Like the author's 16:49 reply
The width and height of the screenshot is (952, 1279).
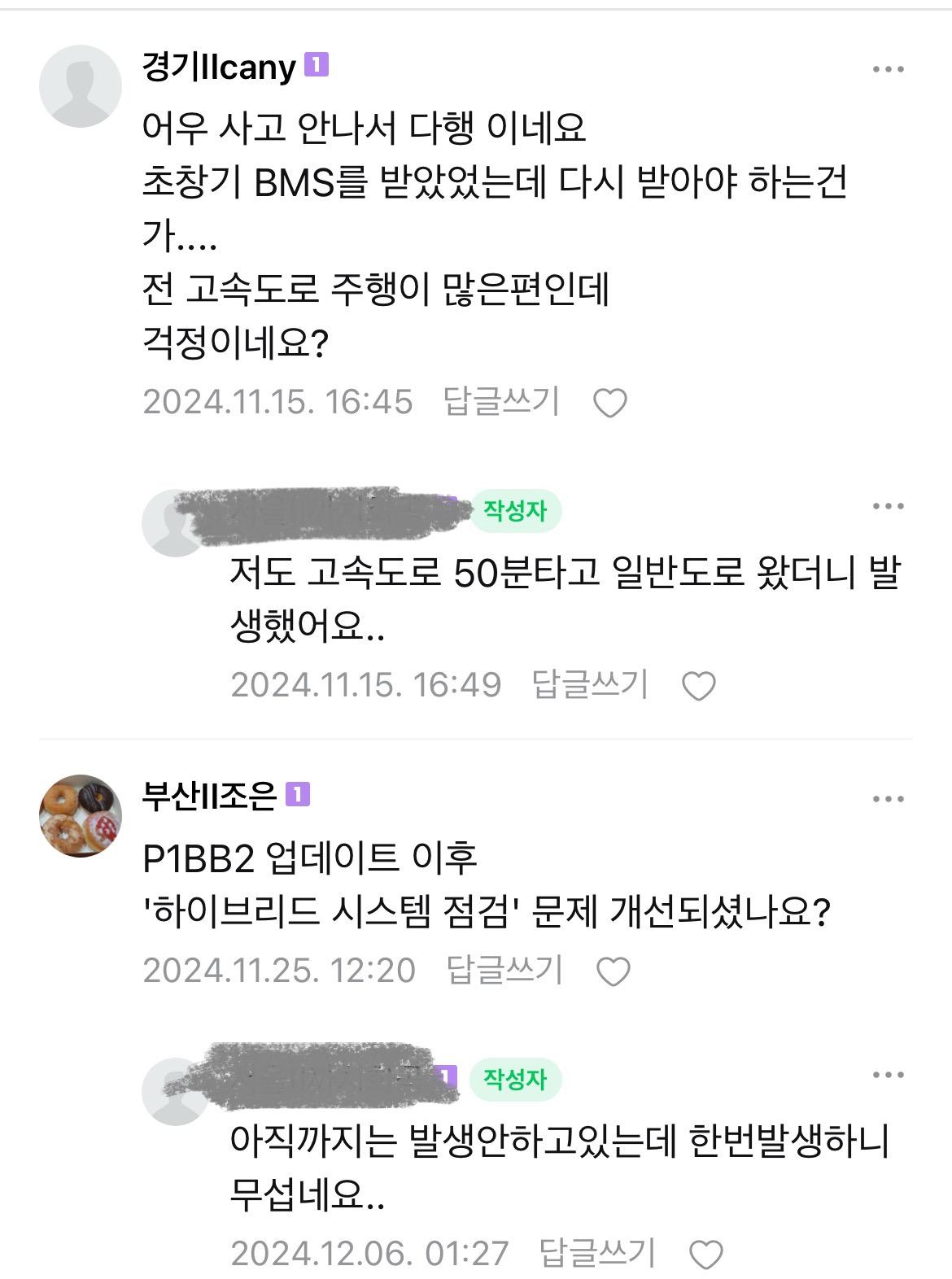tap(698, 686)
